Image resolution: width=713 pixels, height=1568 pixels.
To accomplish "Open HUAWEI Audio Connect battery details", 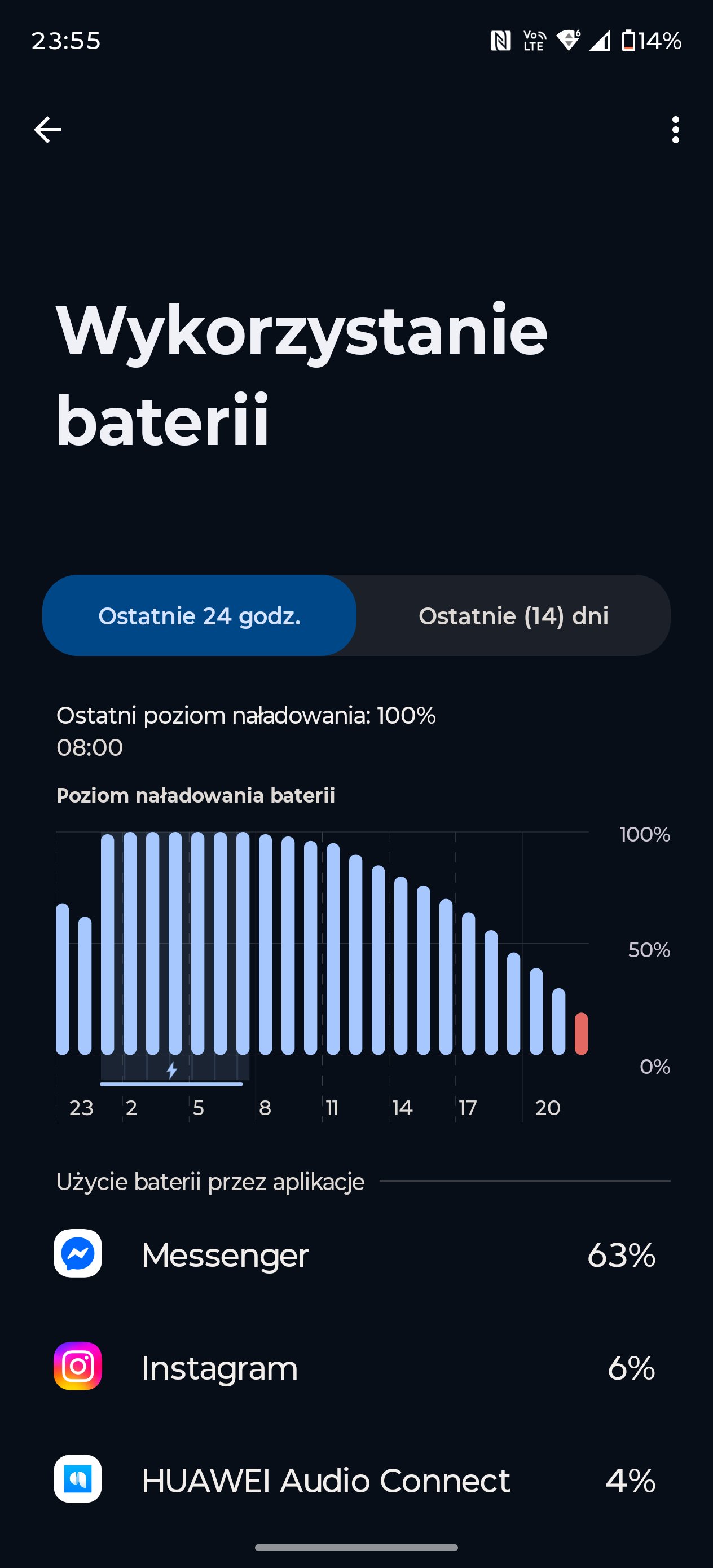I will coord(356,1480).
